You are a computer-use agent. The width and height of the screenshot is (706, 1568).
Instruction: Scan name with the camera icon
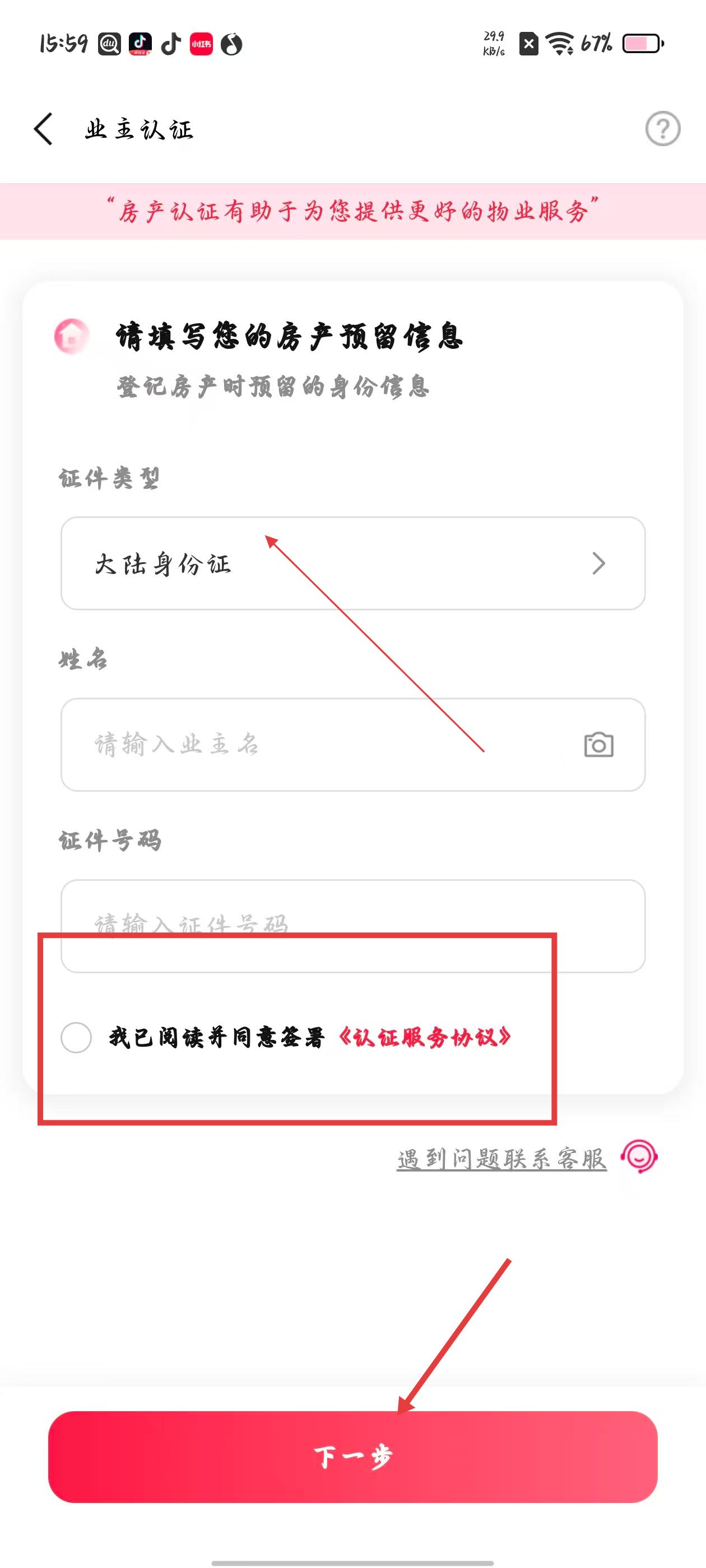point(598,744)
